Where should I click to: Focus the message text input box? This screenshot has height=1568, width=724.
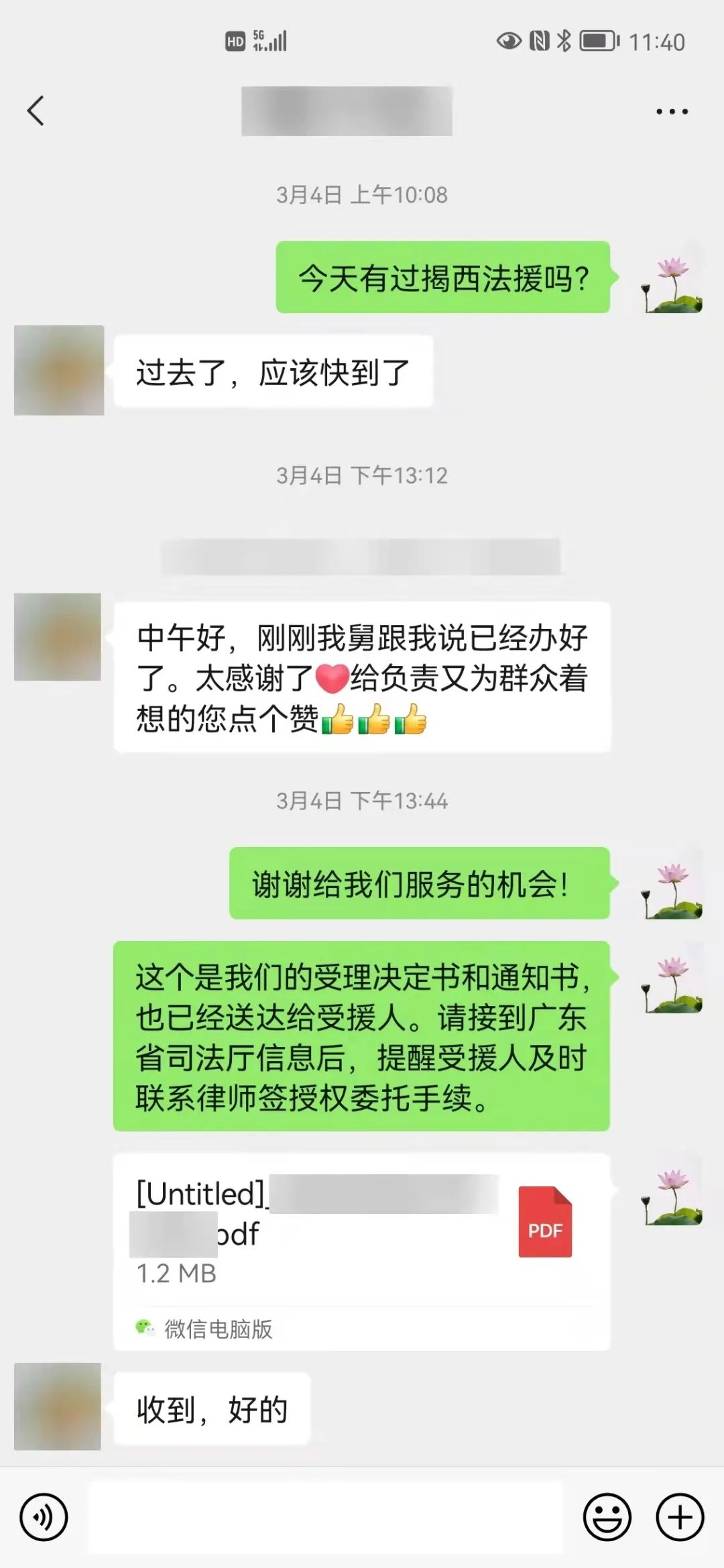326,1517
